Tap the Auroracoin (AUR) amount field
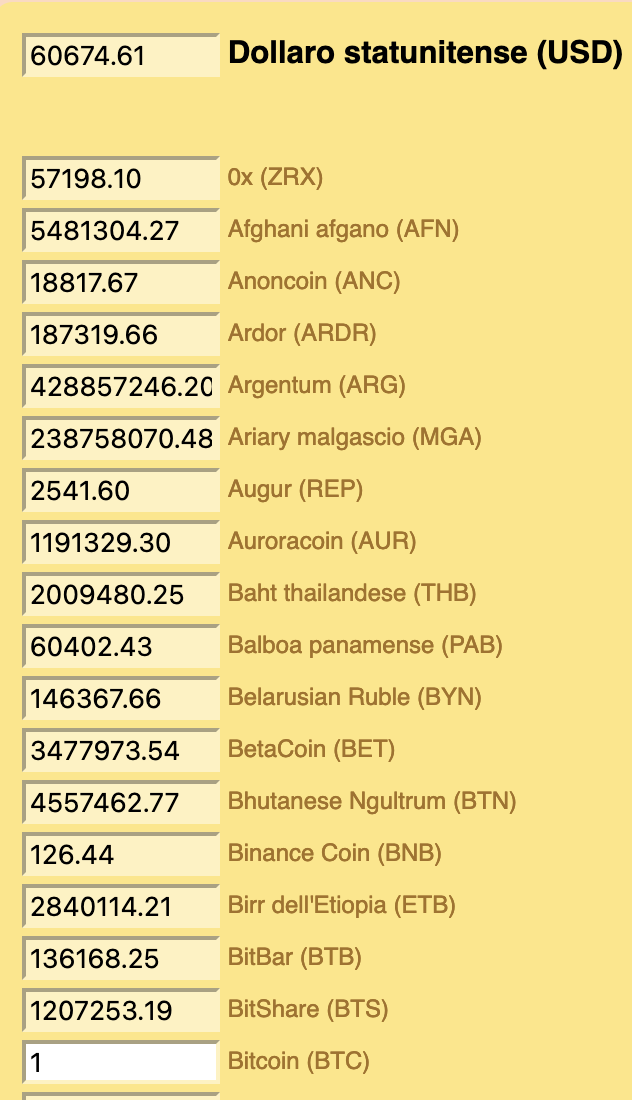The width and height of the screenshot is (632, 1100). pyautogui.click(x=121, y=543)
